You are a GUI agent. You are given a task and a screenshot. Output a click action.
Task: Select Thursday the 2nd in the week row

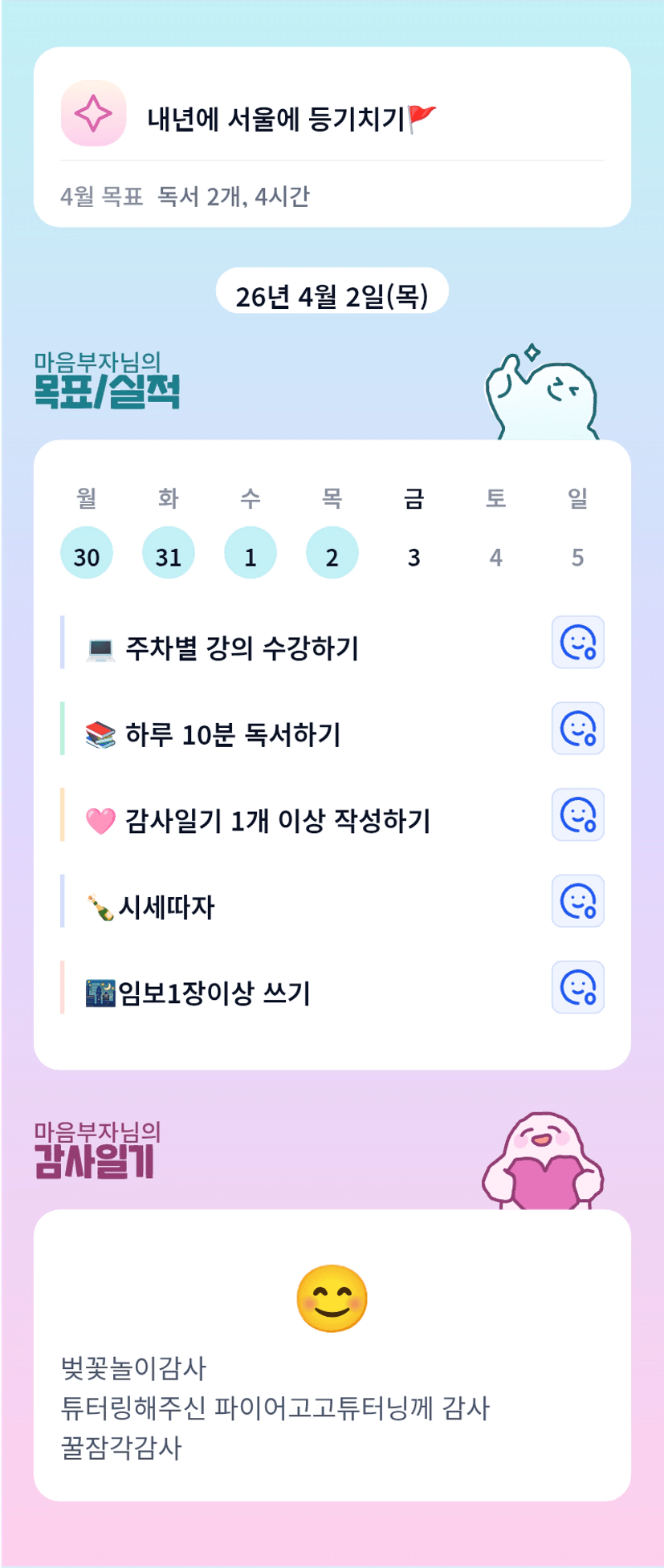[332, 554]
